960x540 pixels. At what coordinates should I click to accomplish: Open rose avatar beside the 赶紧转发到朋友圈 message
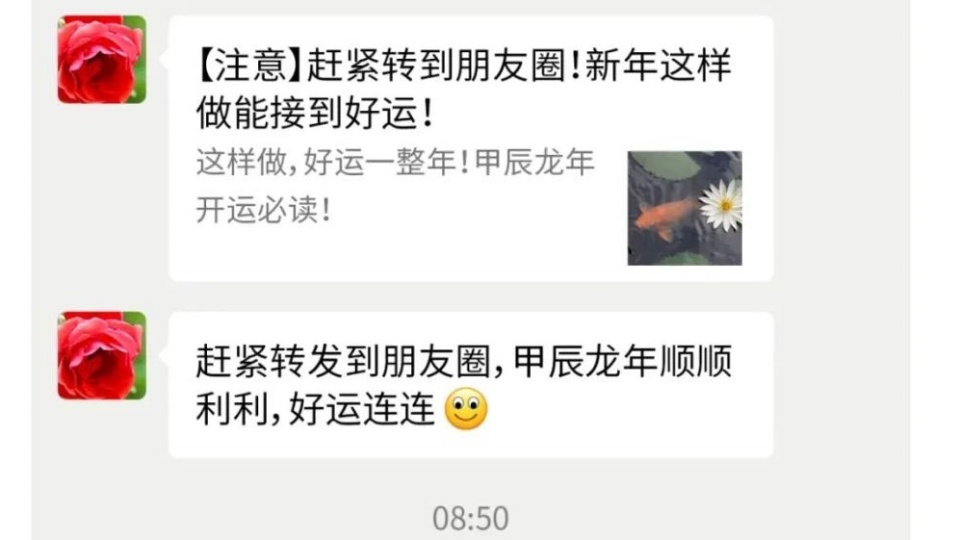pos(101,355)
